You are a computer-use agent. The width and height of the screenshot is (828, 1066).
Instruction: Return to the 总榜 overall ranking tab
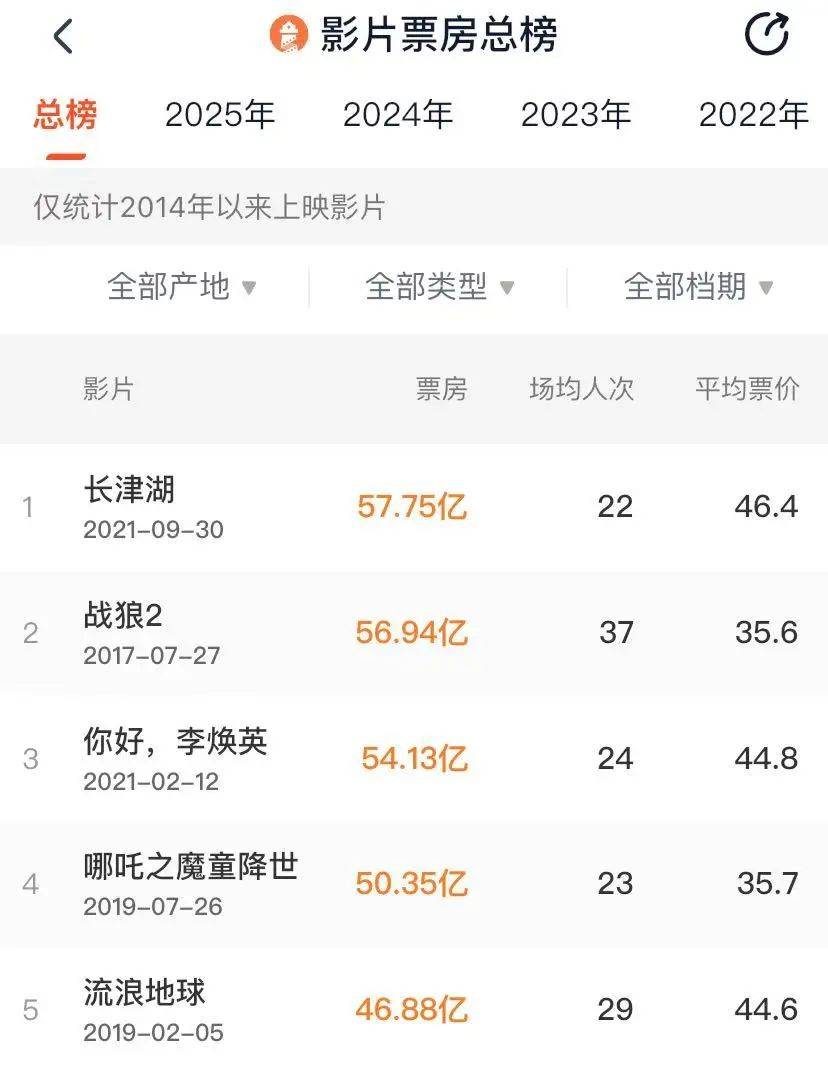click(56, 115)
